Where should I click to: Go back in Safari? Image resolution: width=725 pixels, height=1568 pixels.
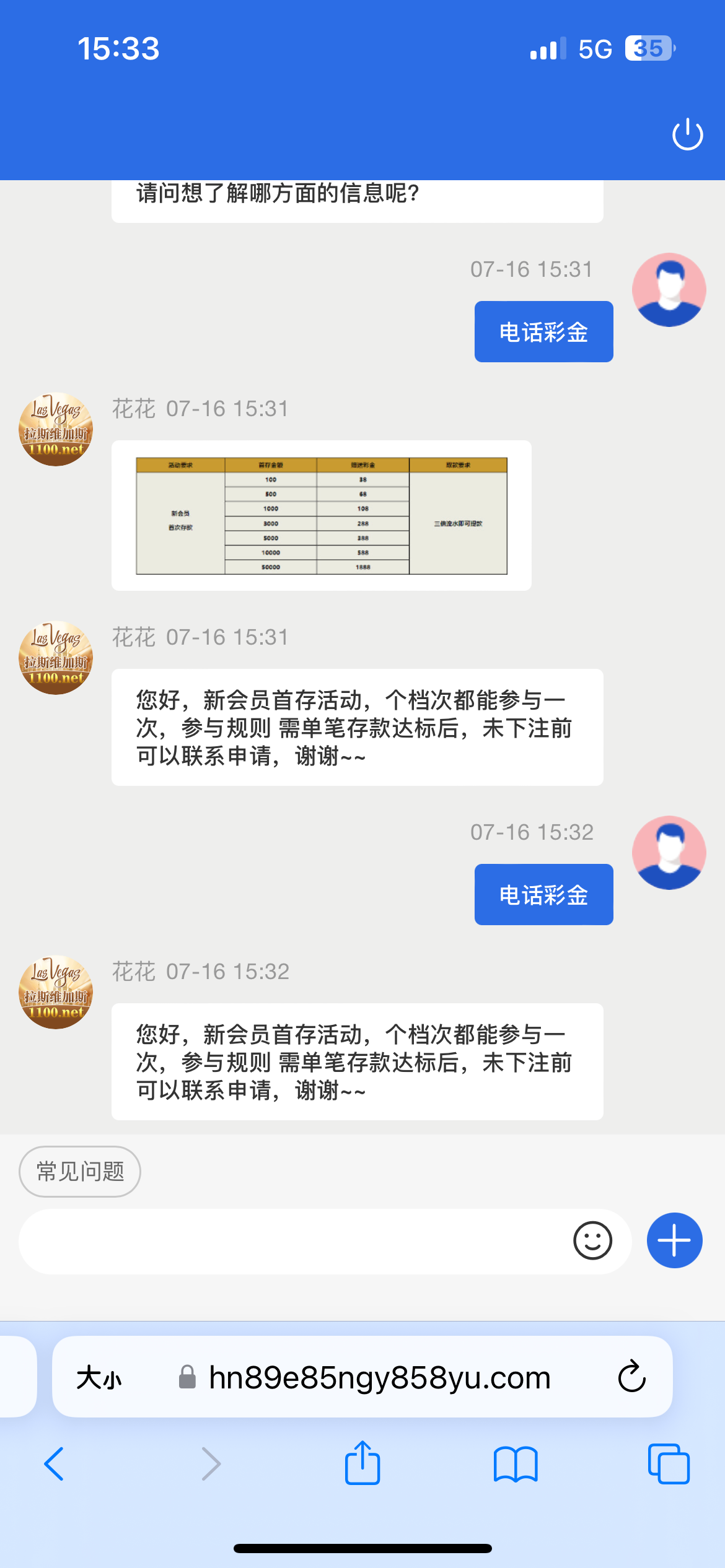point(55,1464)
